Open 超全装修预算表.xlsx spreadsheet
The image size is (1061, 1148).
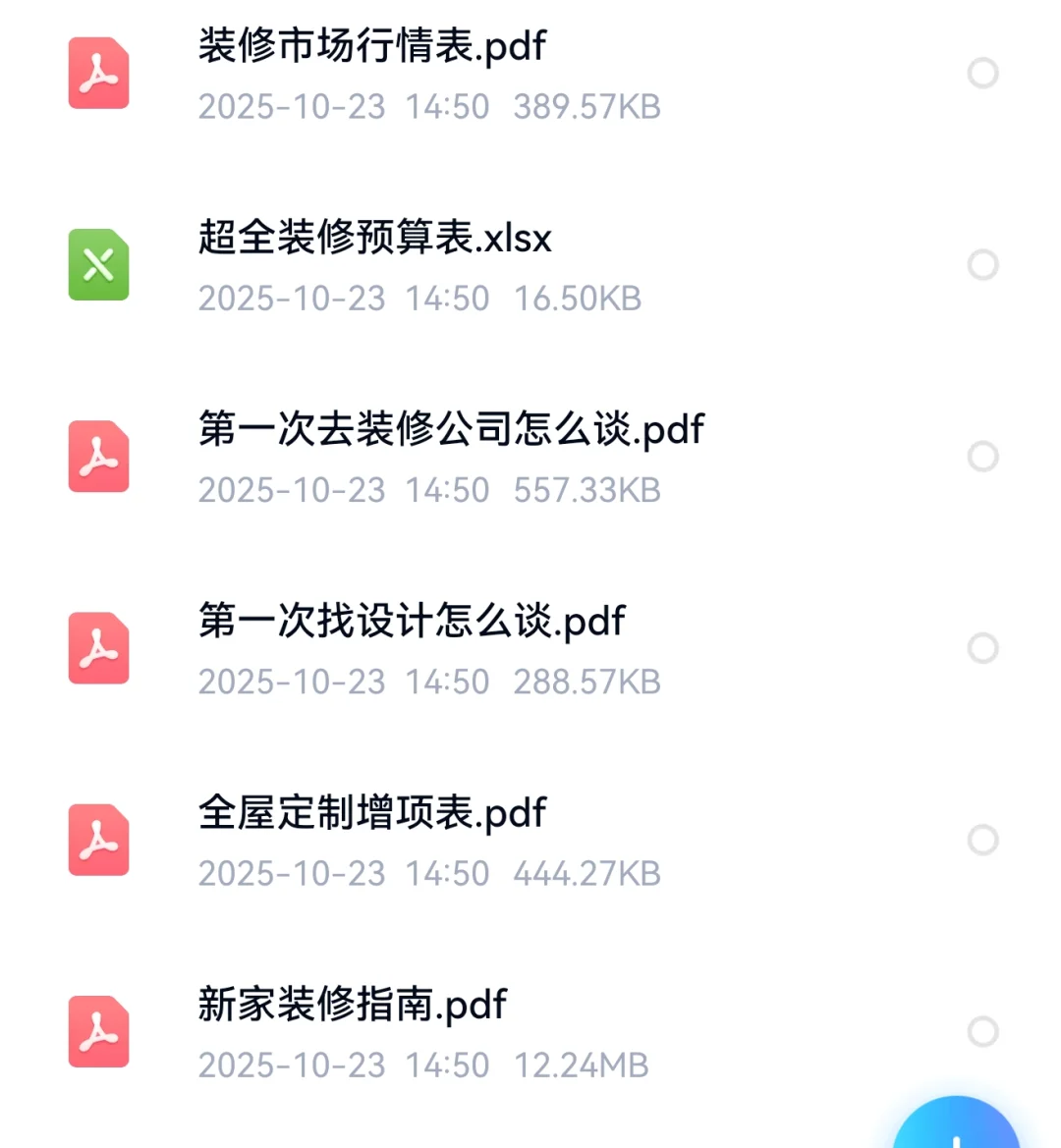click(373, 238)
